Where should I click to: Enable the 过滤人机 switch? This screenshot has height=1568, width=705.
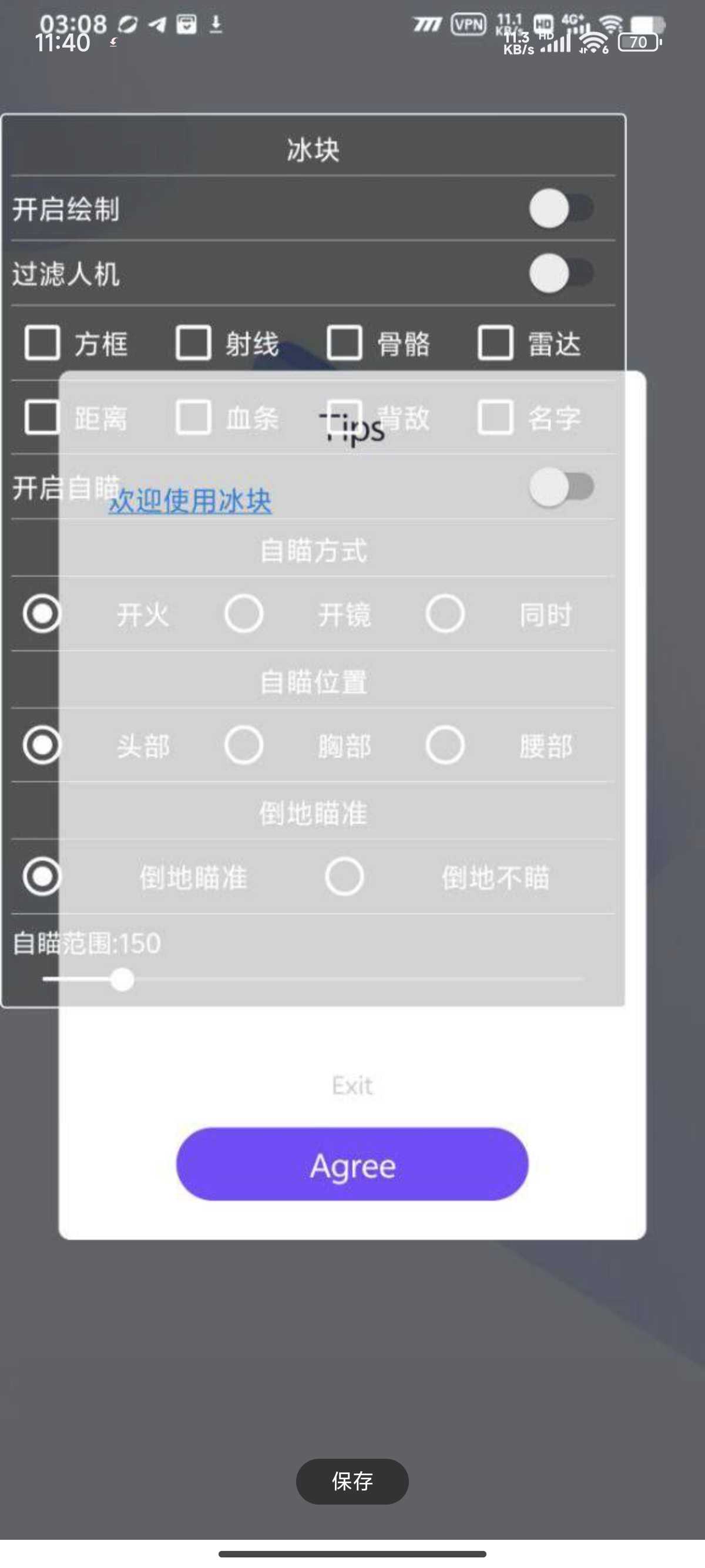click(560, 272)
